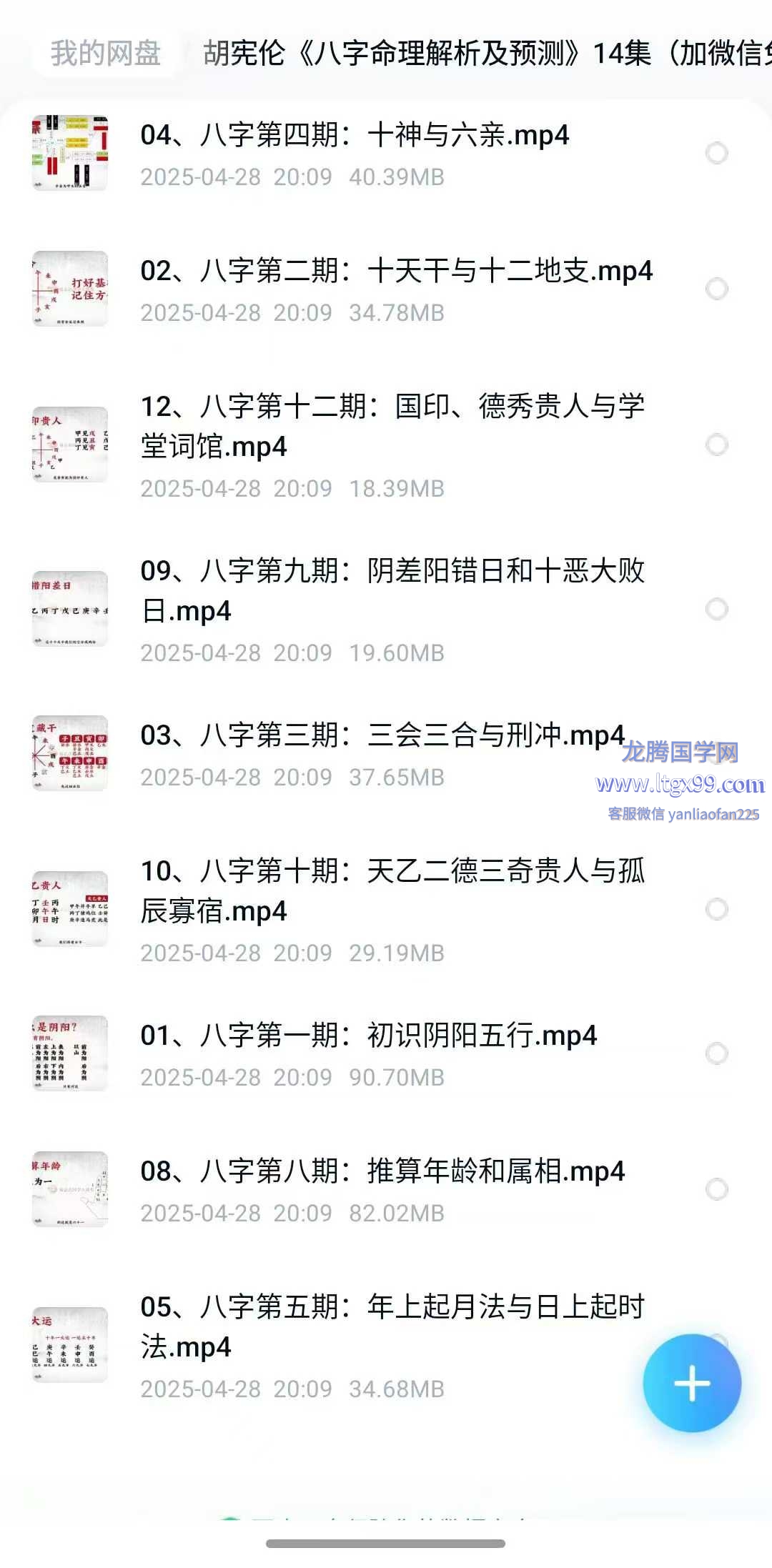Screen dimensions: 772x1568
Task: Go back to 我的网盘 breadcrumb
Action: click(x=106, y=54)
